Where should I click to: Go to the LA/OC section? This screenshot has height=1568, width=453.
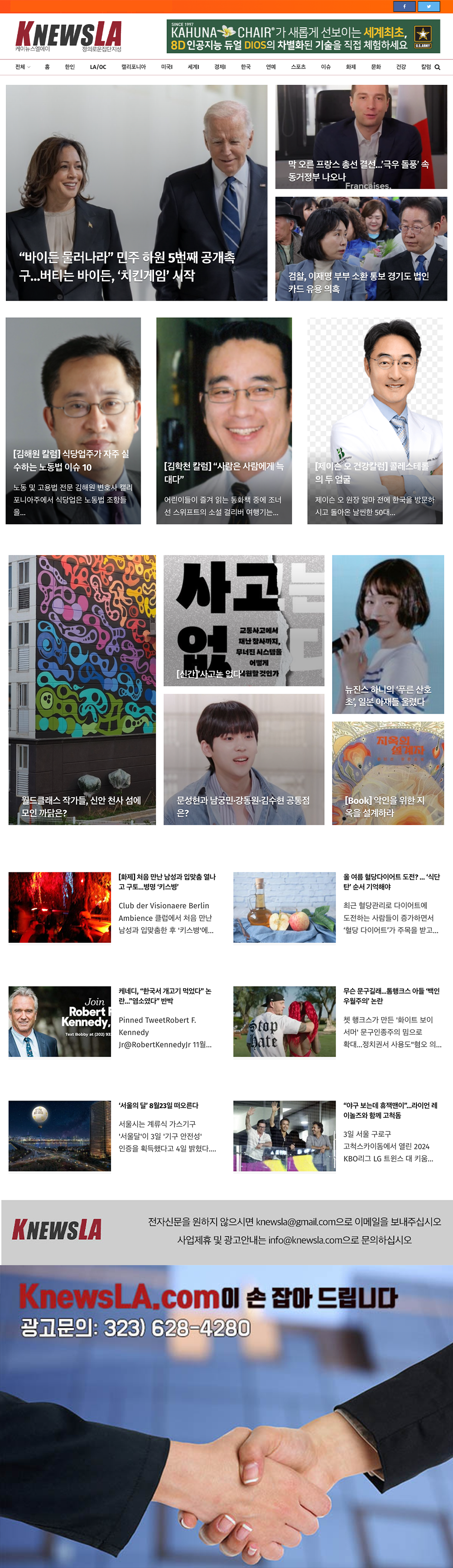click(x=98, y=67)
